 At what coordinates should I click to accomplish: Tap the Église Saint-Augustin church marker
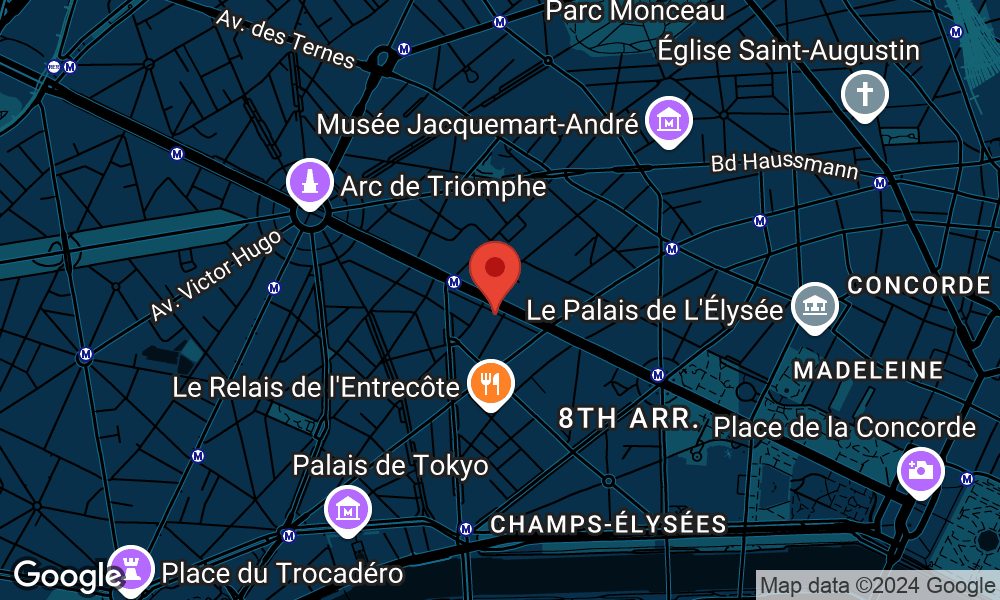865,95
